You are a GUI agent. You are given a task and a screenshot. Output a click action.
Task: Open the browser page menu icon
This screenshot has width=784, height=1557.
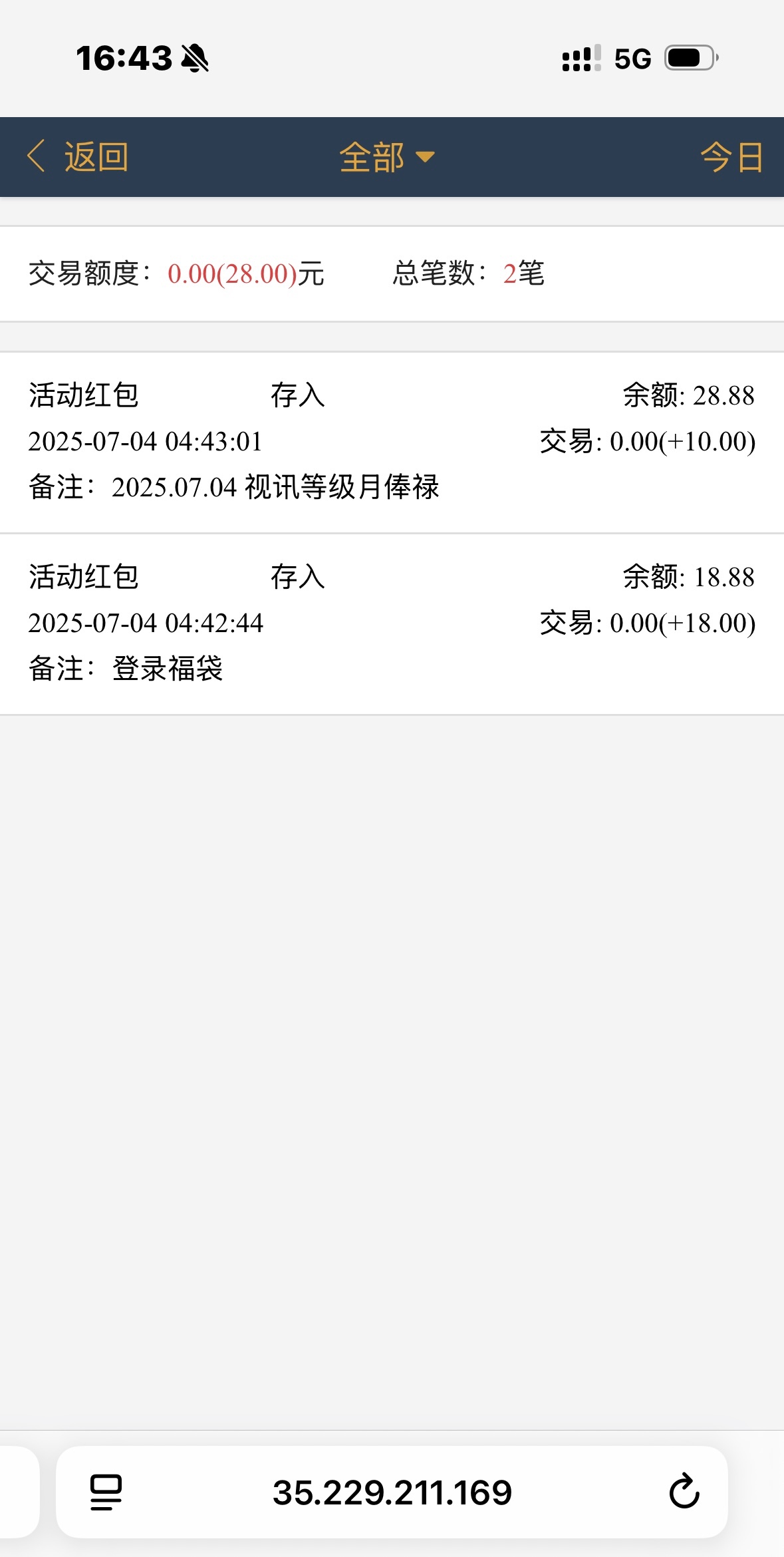tap(106, 1492)
